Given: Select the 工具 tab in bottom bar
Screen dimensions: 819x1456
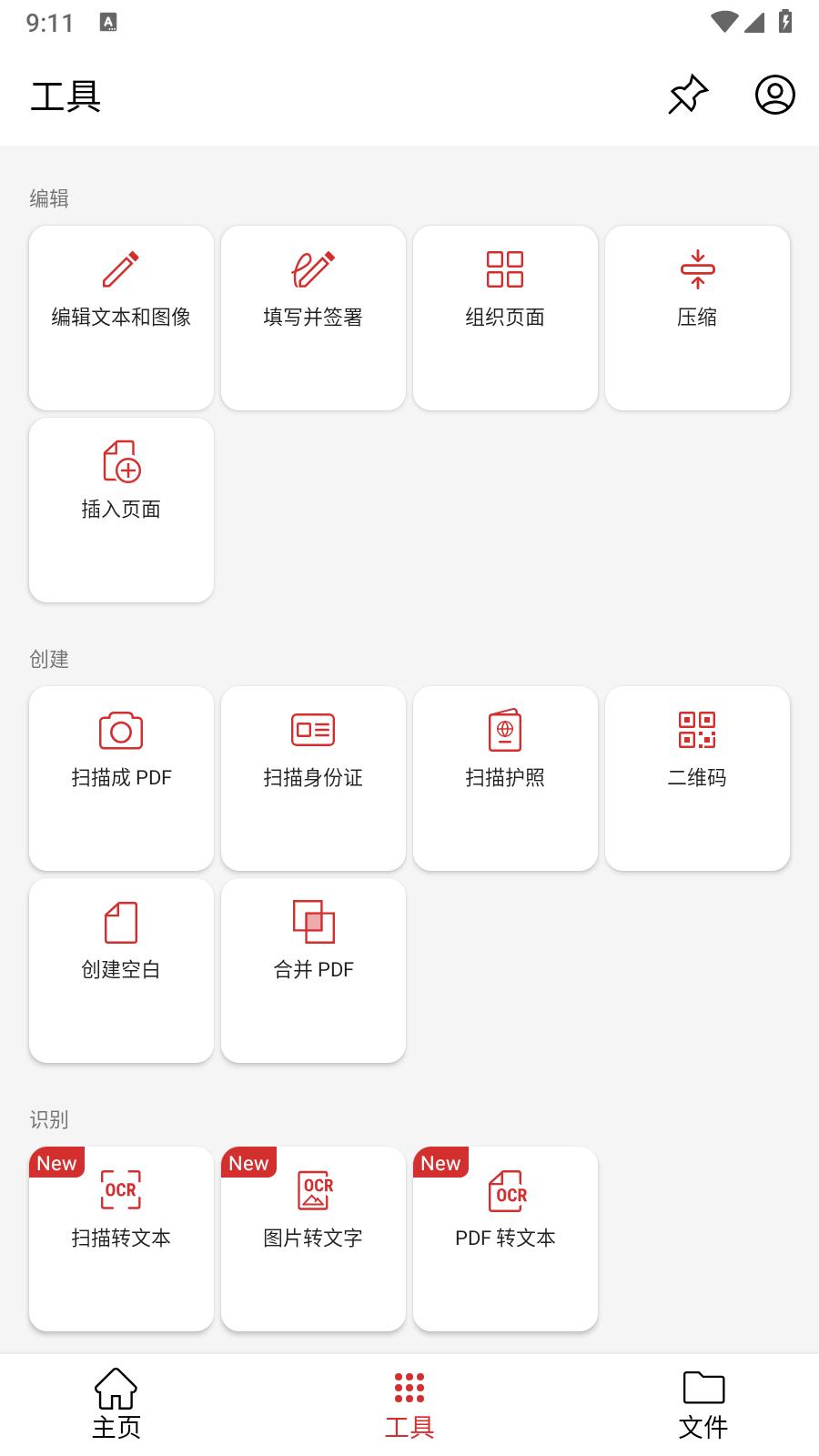Looking at the screenshot, I should pos(409,1403).
